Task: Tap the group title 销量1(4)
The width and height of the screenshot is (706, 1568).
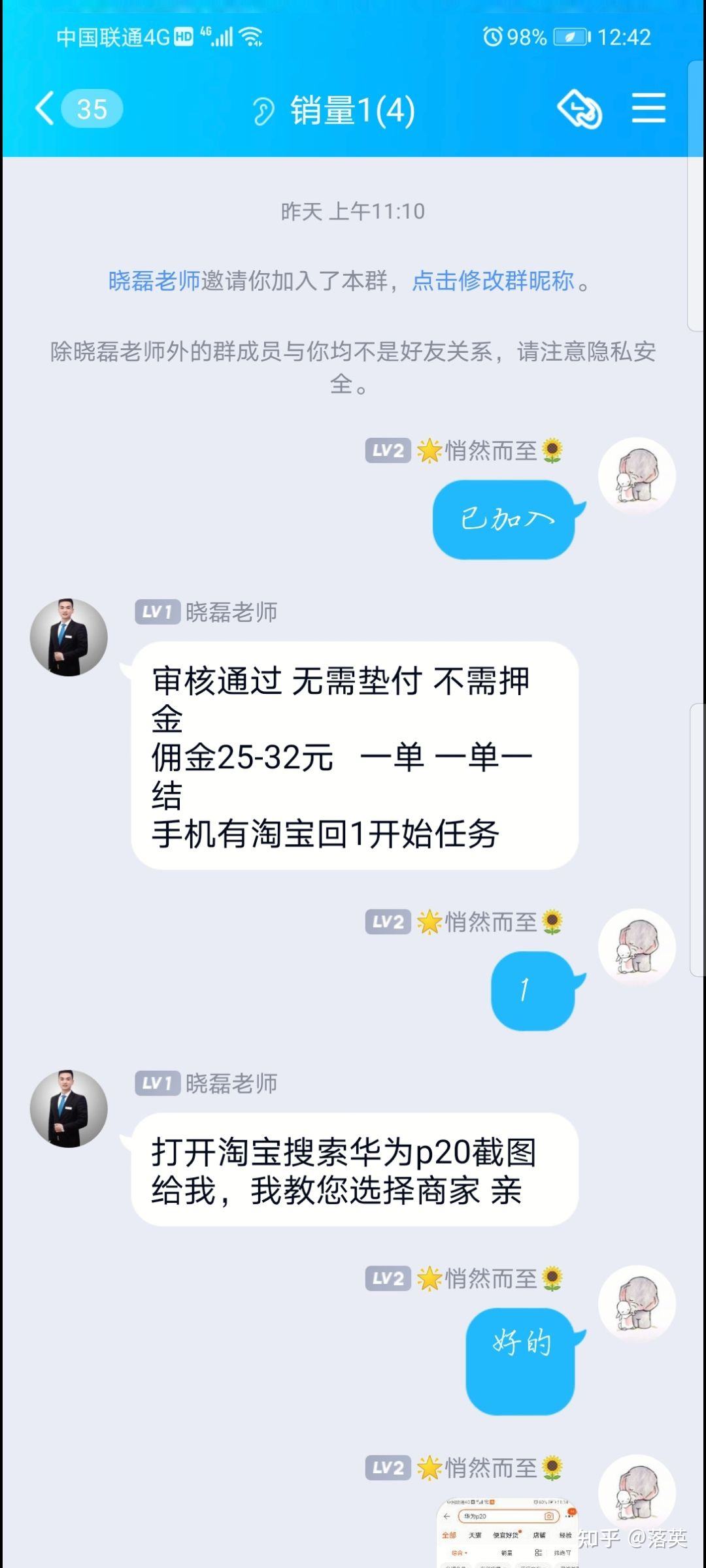Action: click(x=352, y=109)
